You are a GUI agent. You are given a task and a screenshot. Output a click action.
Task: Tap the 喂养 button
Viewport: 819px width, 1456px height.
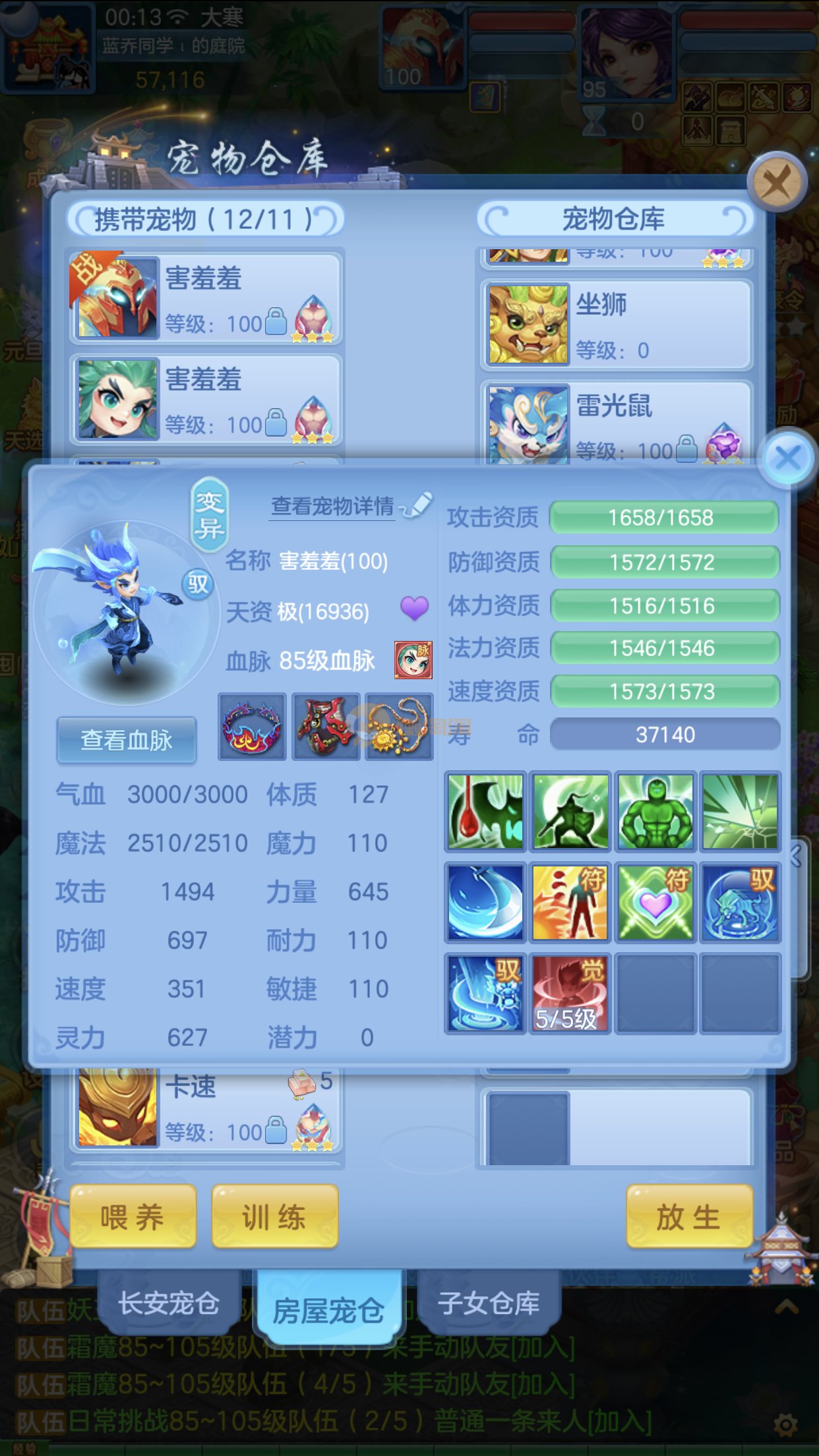pos(133,1217)
